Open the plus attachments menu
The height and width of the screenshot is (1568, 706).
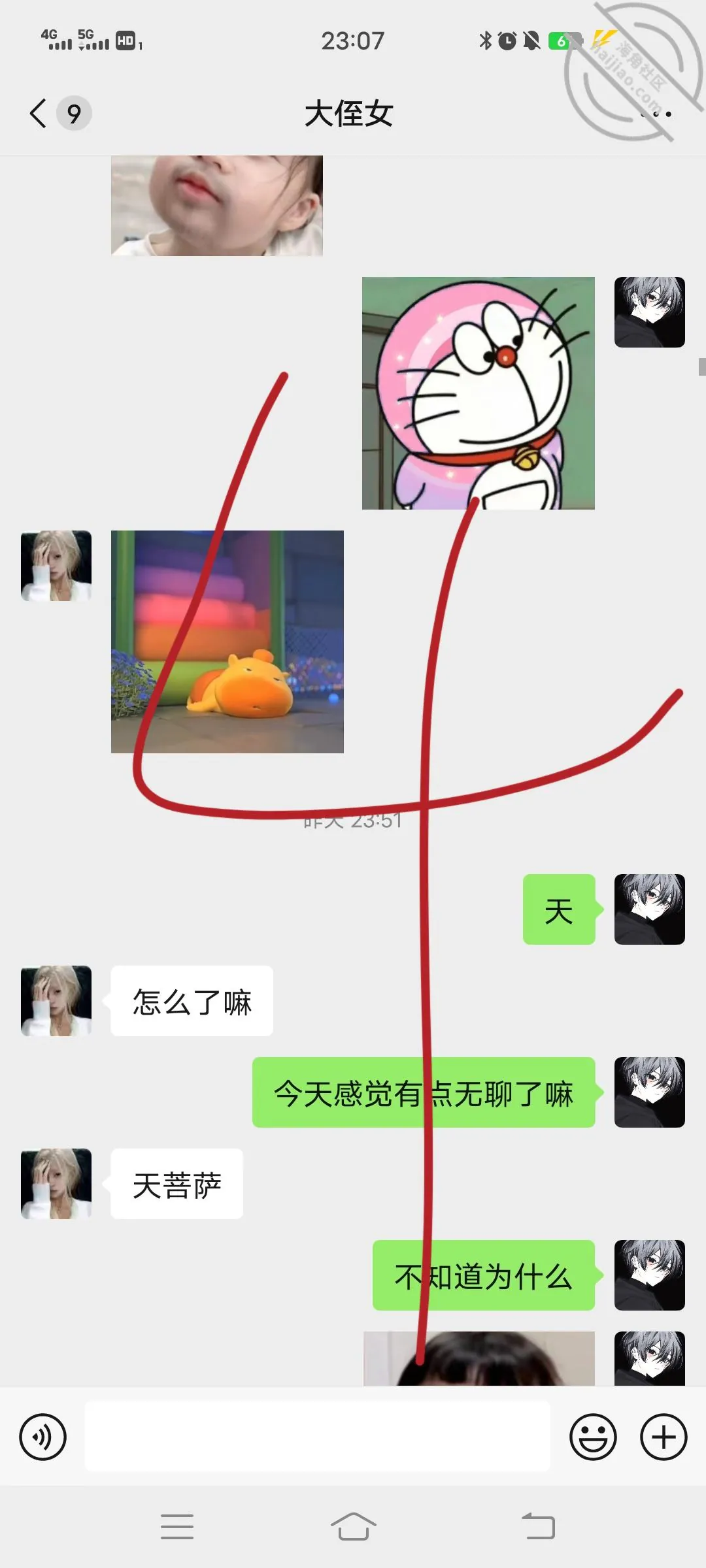664,1437
